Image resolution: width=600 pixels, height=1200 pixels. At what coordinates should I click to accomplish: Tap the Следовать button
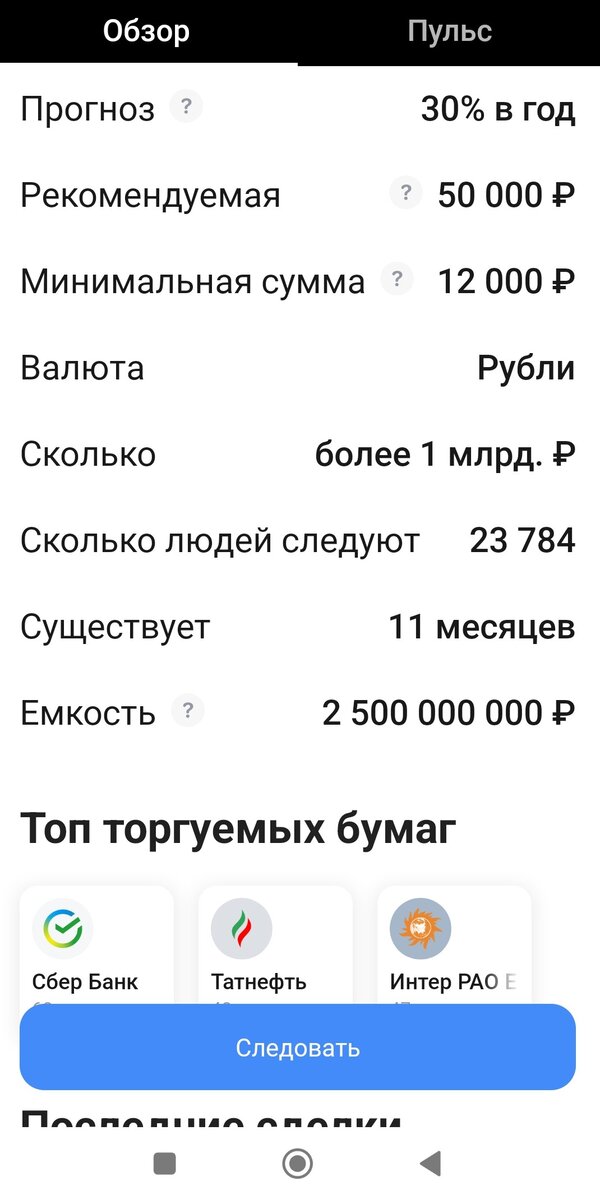298,1047
